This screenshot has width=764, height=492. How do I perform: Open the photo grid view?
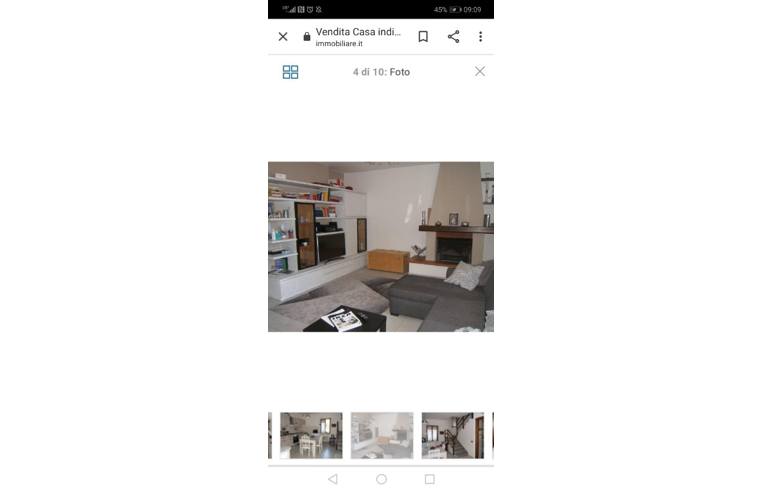coord(290,72)
